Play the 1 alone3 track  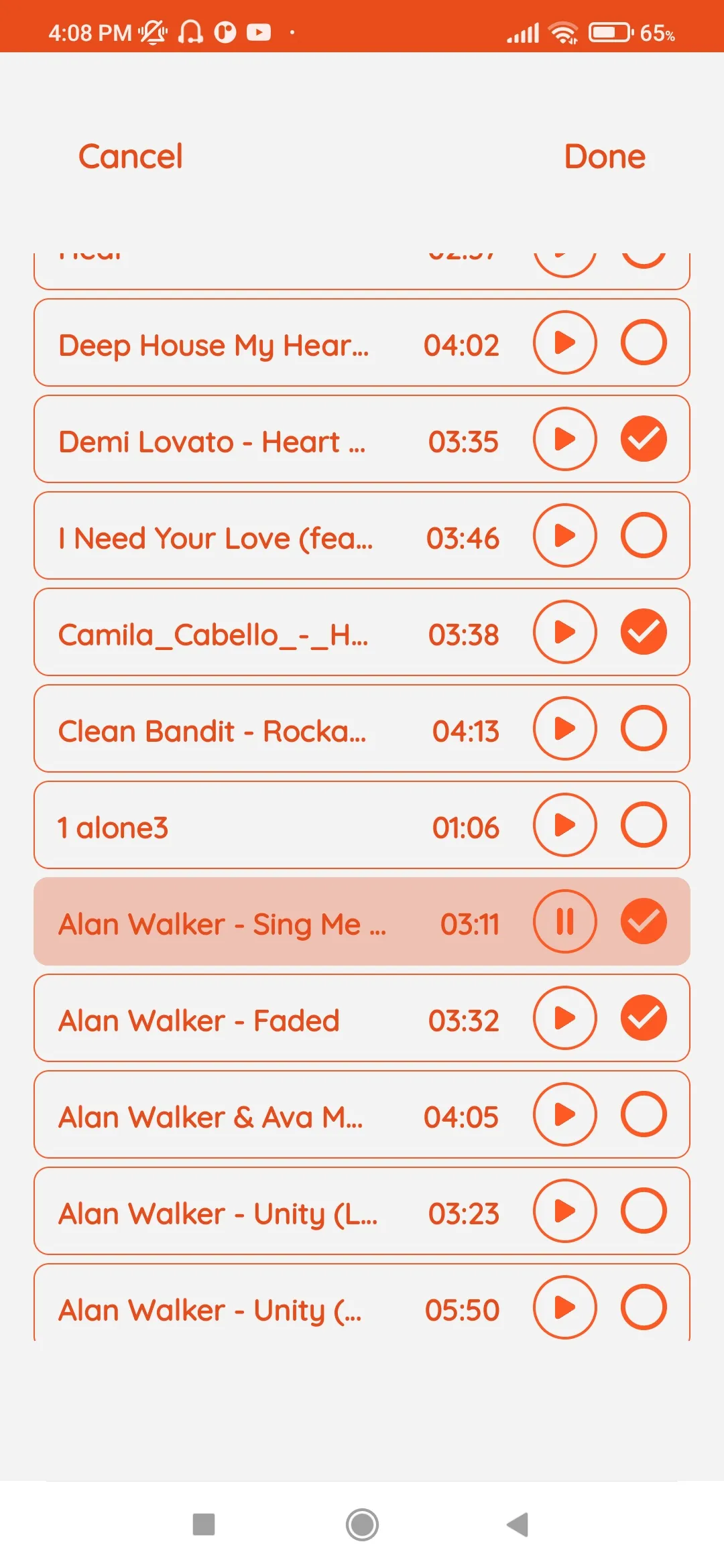tap(564, 826)
